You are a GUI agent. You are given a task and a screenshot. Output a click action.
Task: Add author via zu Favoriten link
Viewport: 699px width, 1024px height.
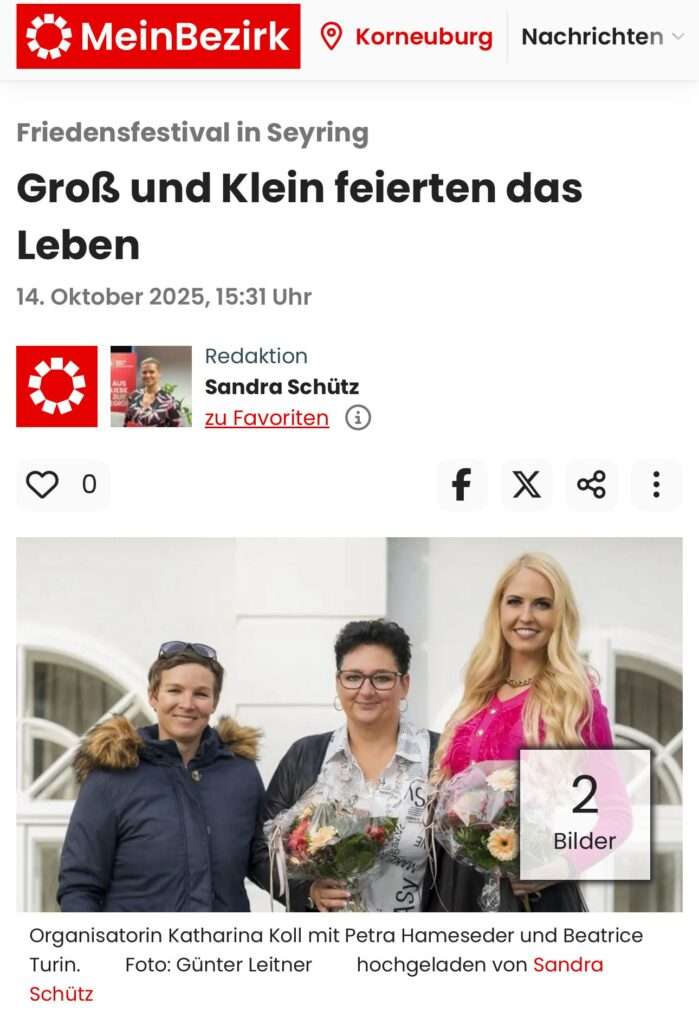tap(266, 418)
